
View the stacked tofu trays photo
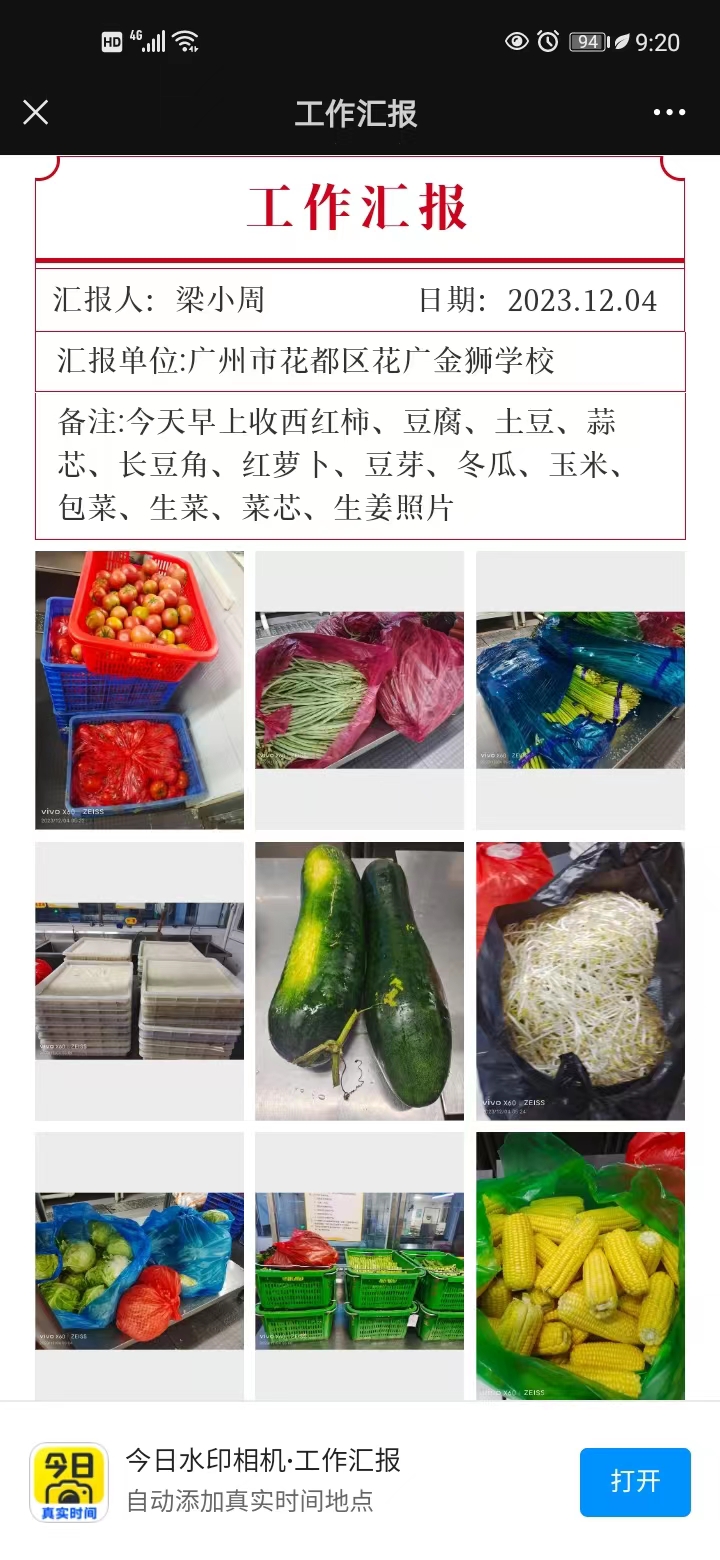[139, 981]
